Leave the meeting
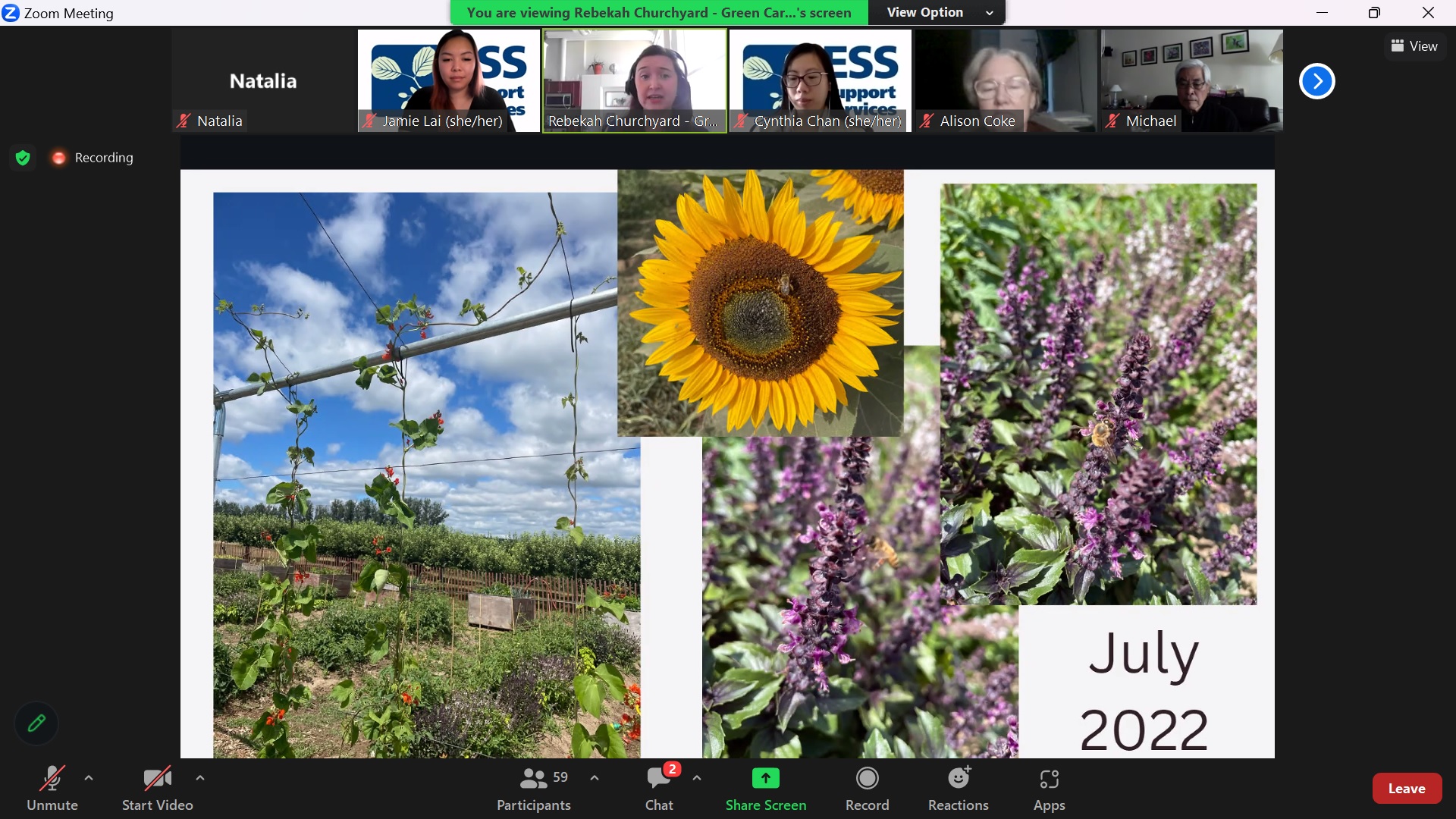This screenshot has width=1456, height=819. click(x=1407, y=789)
